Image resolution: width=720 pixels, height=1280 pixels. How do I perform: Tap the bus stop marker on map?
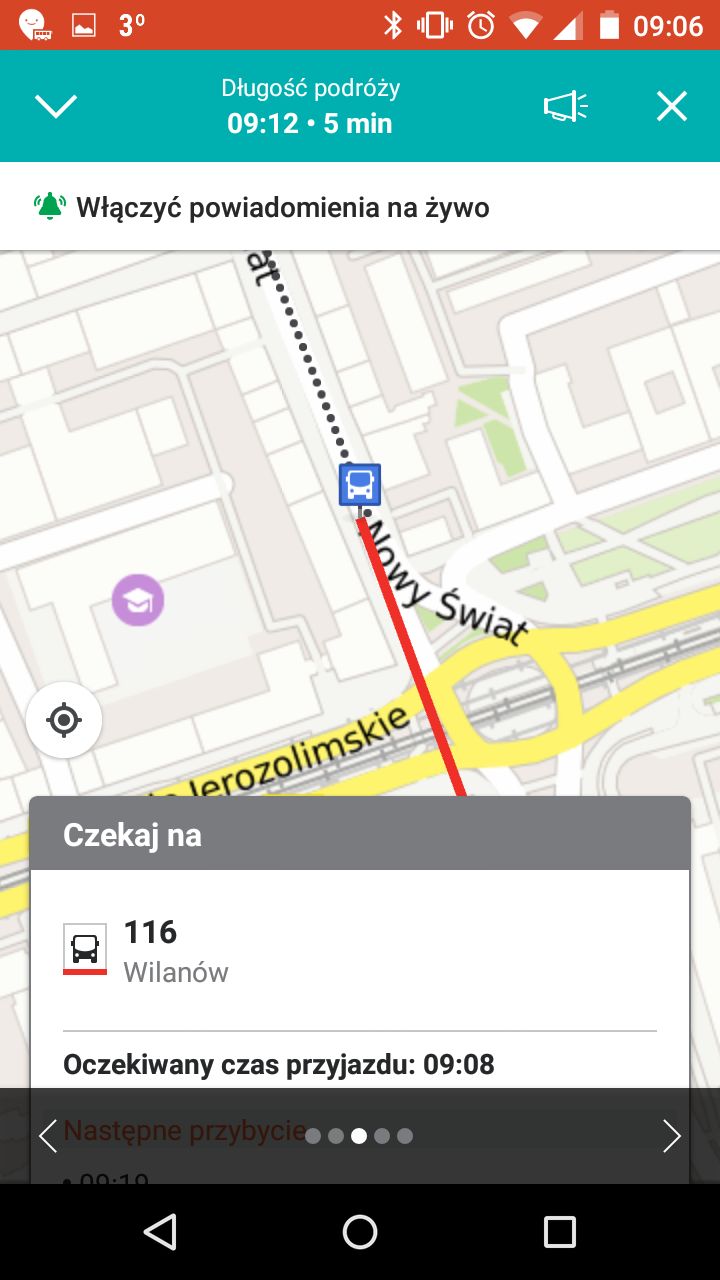coord(360,486)
